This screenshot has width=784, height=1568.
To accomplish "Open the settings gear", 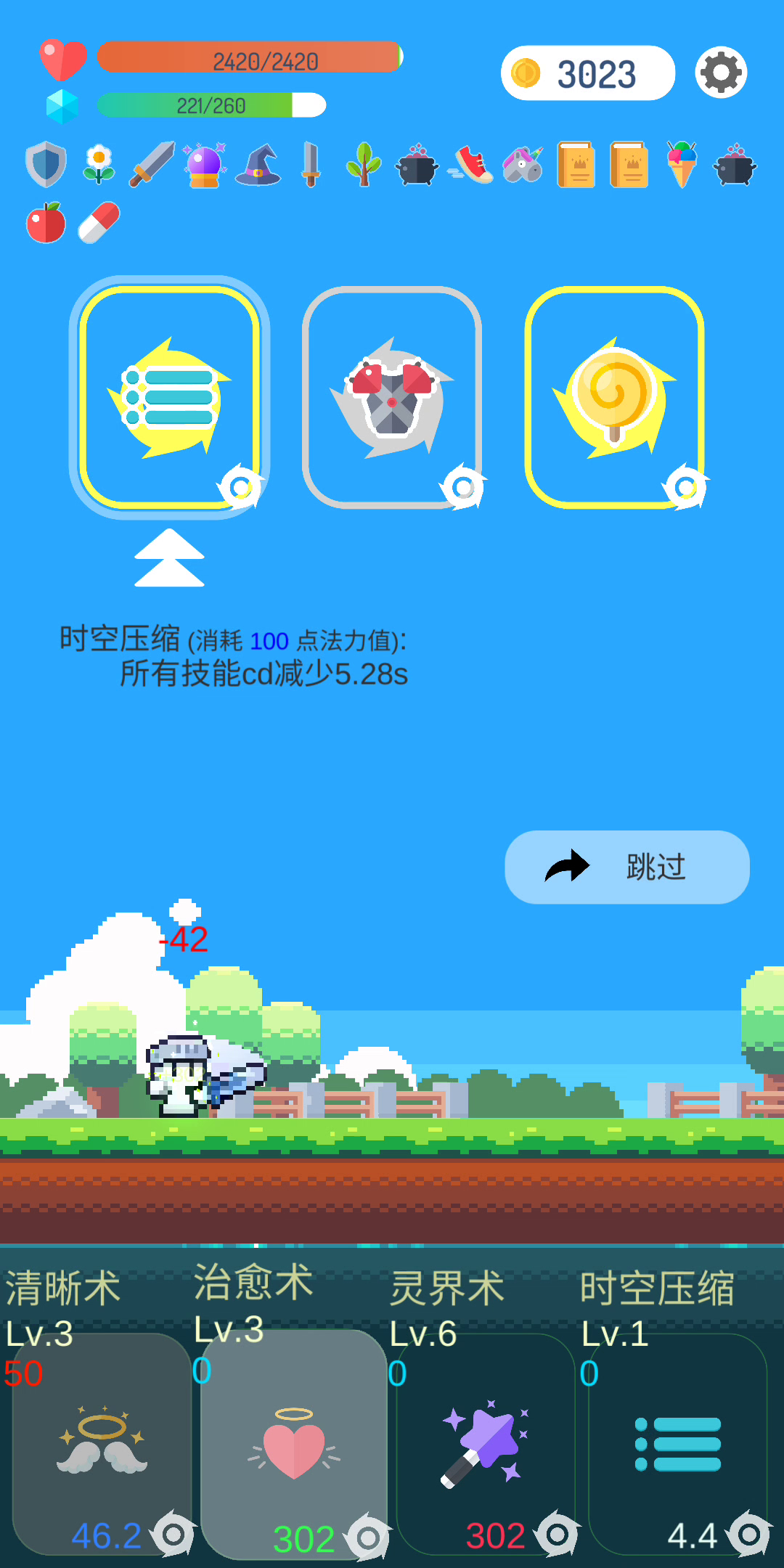I will point(721,73).
